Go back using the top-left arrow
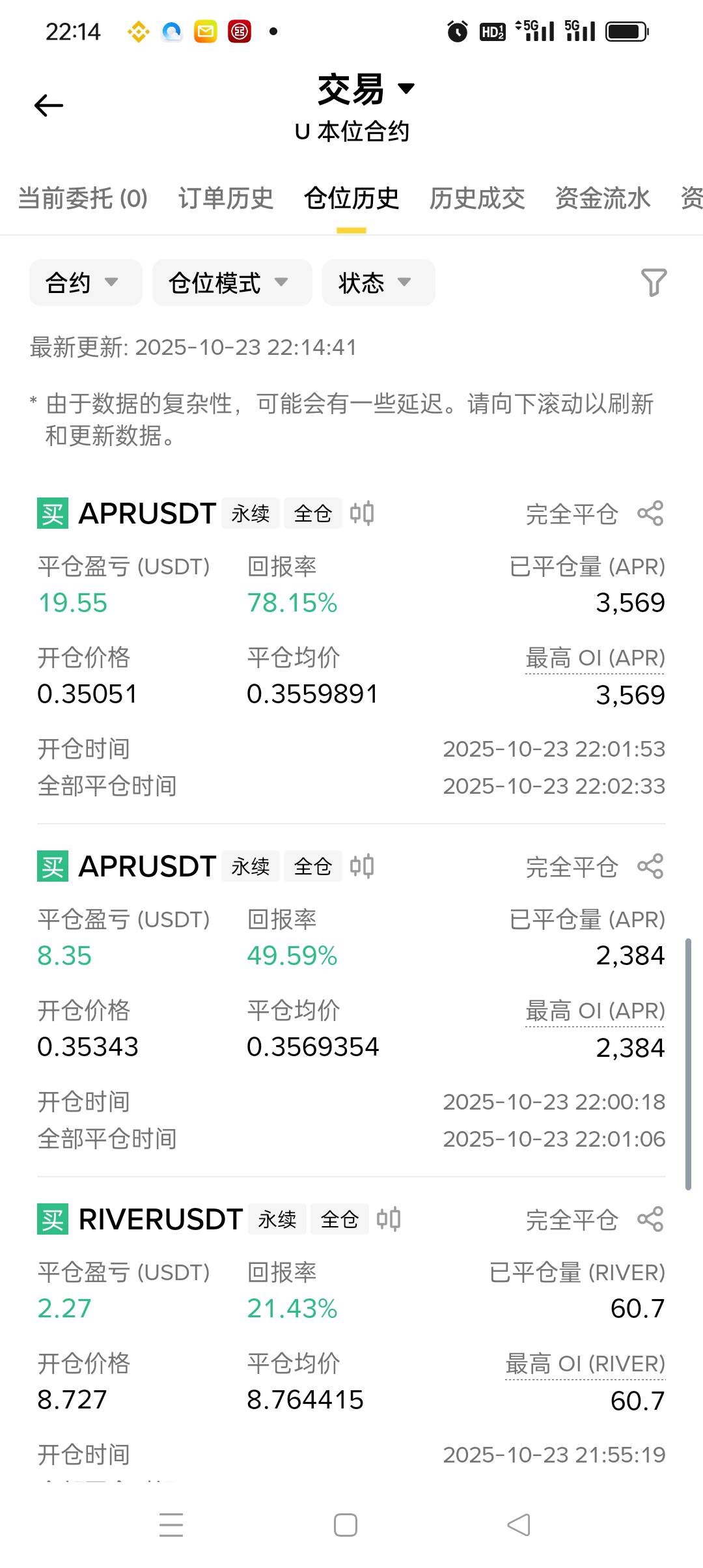 (49, 105)
